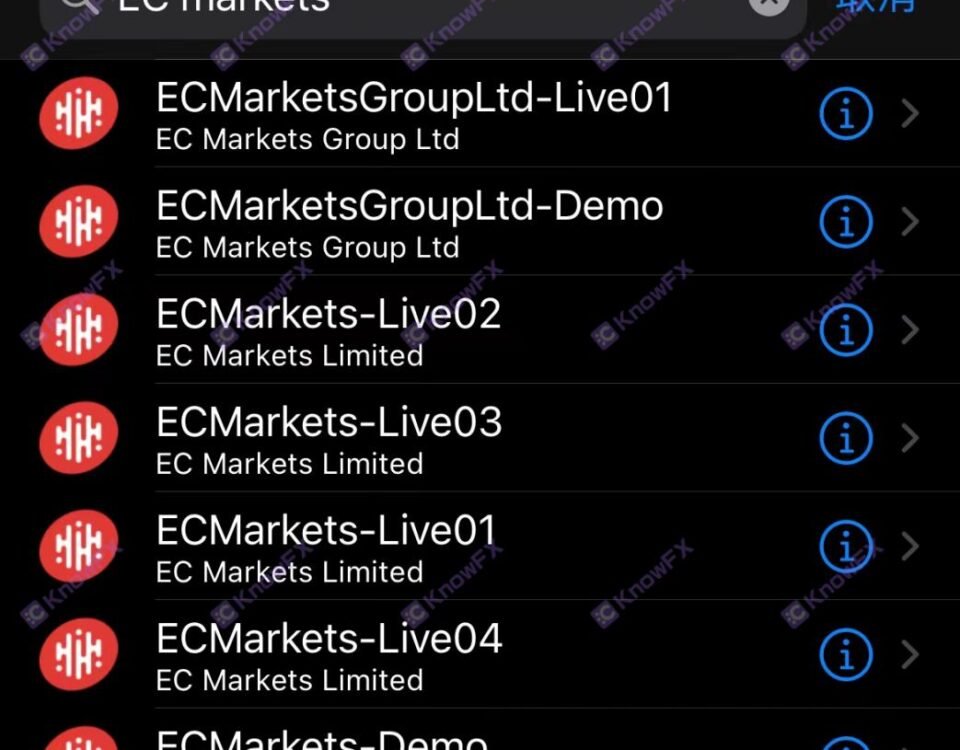Open details icon for ECMarkets-Live03
Screen dimensions: 960x750
pyautogui.click(x=846, y=438)
